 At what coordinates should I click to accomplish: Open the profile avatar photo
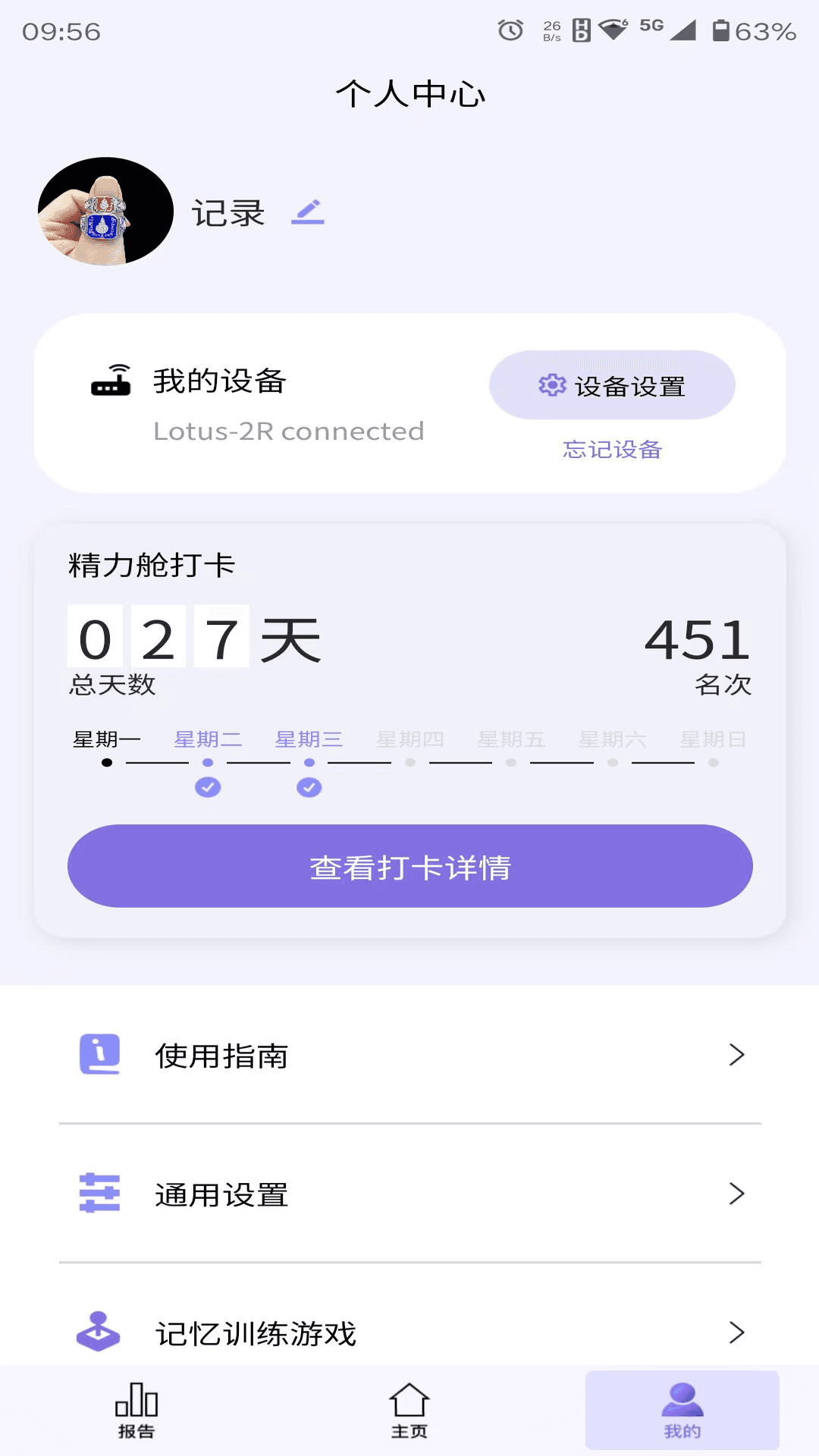105,211
